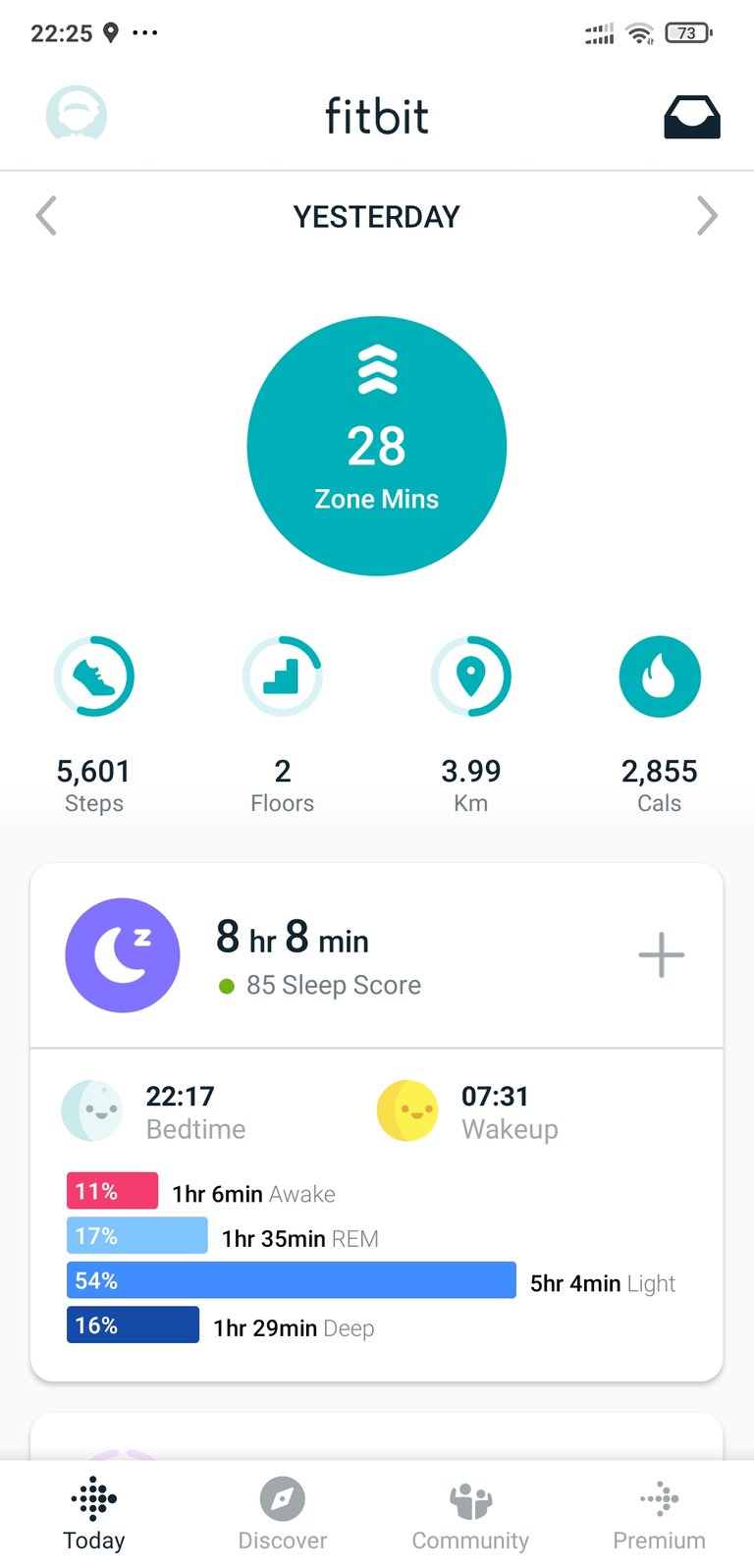
Task: Switch to the Premium tab
Action: (660, 1514)
